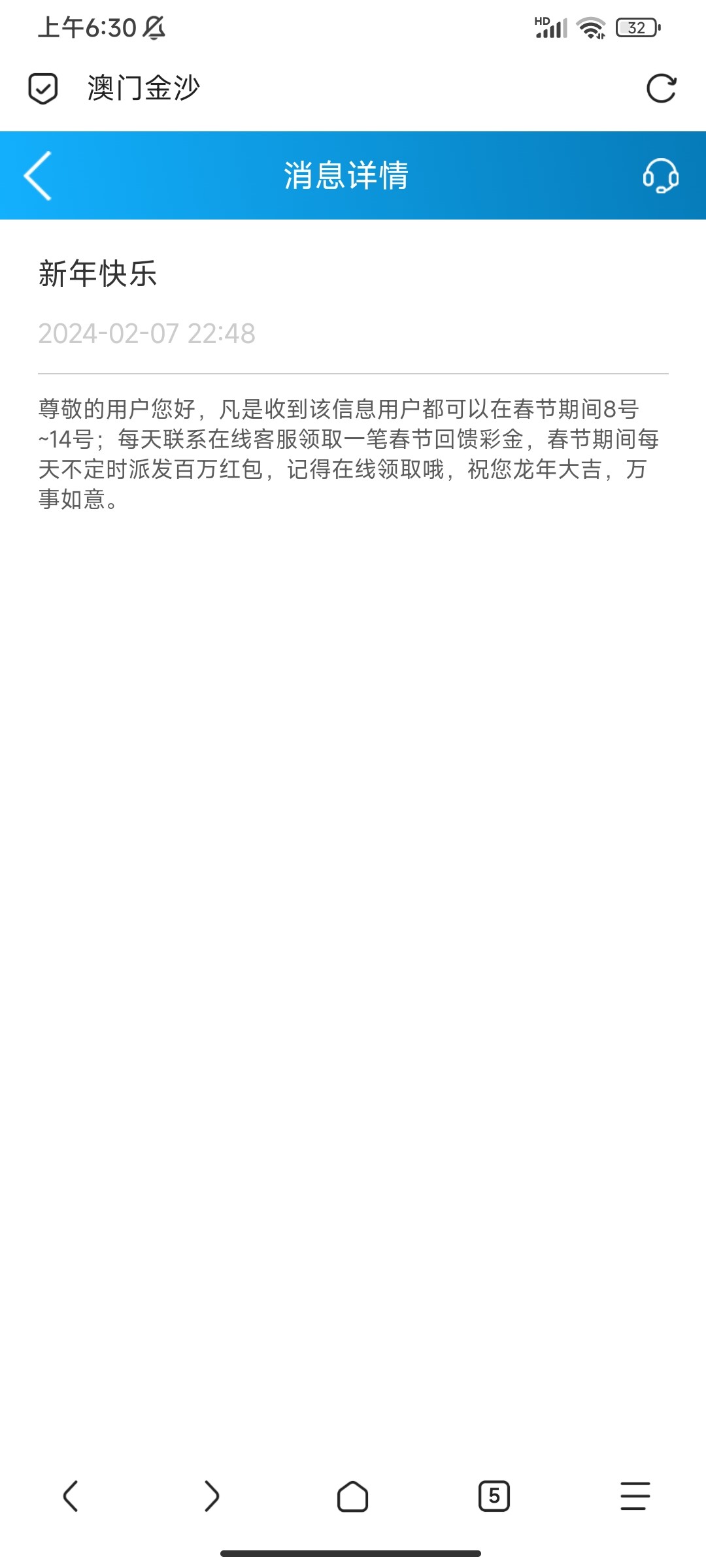Go back from the 消息详情 page

[x=38, y=175]
